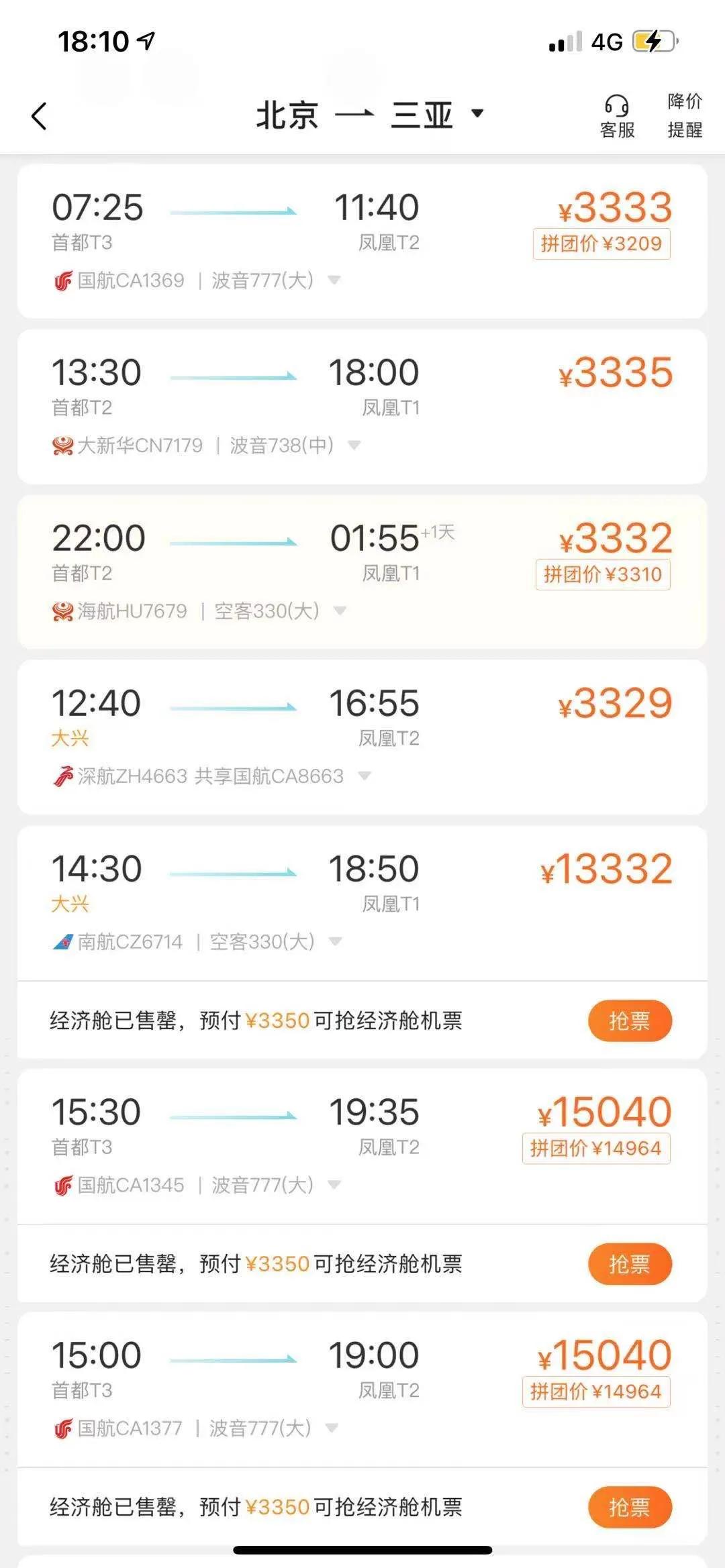Tap 抢票 button below flight CZ6714
Viewport: 725px width, 1568px height.
[x=628, y=1019]
